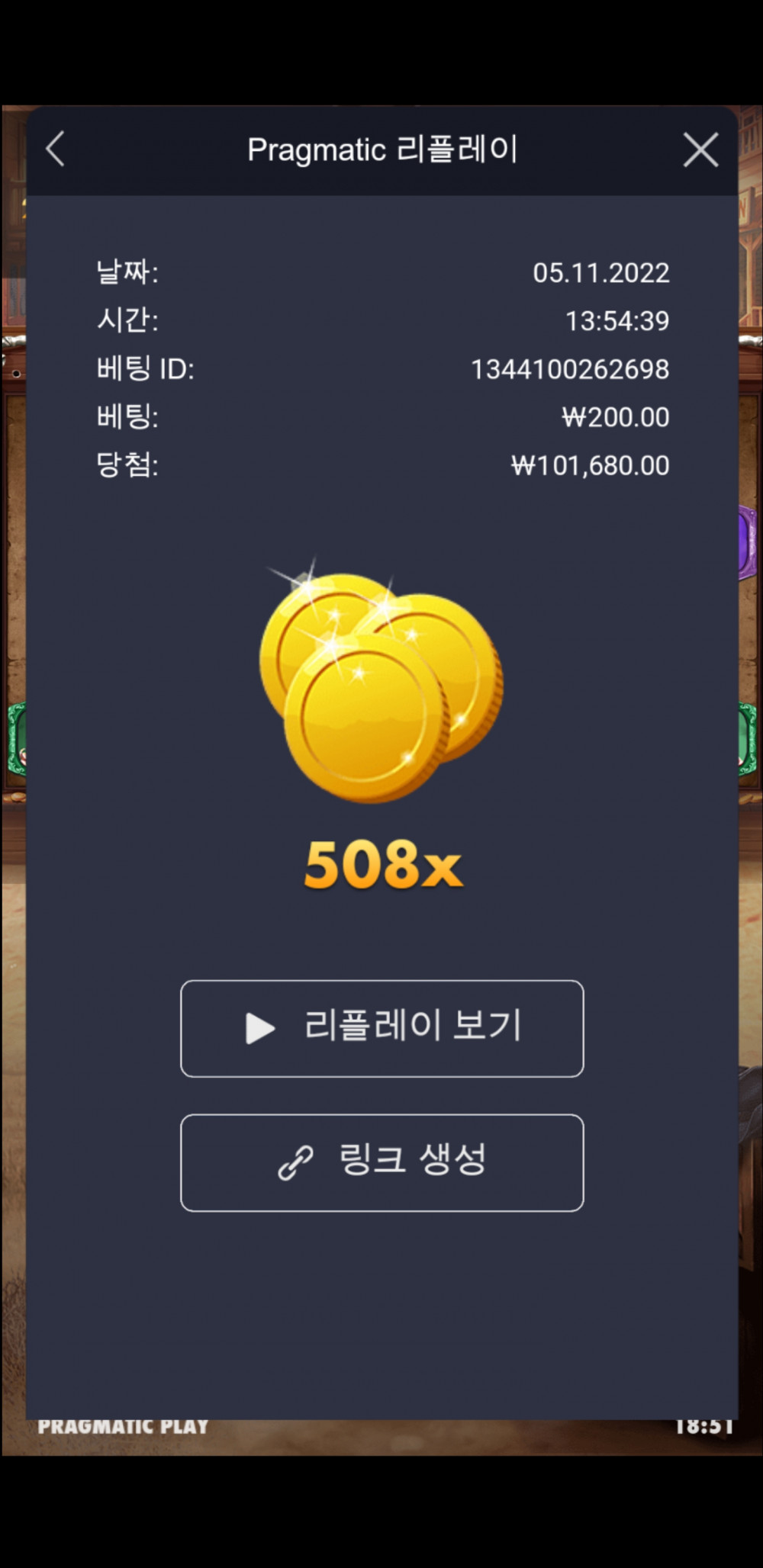
Task: Tap 리플레이 보기 to watch the replay
Action: [381, 1028]
